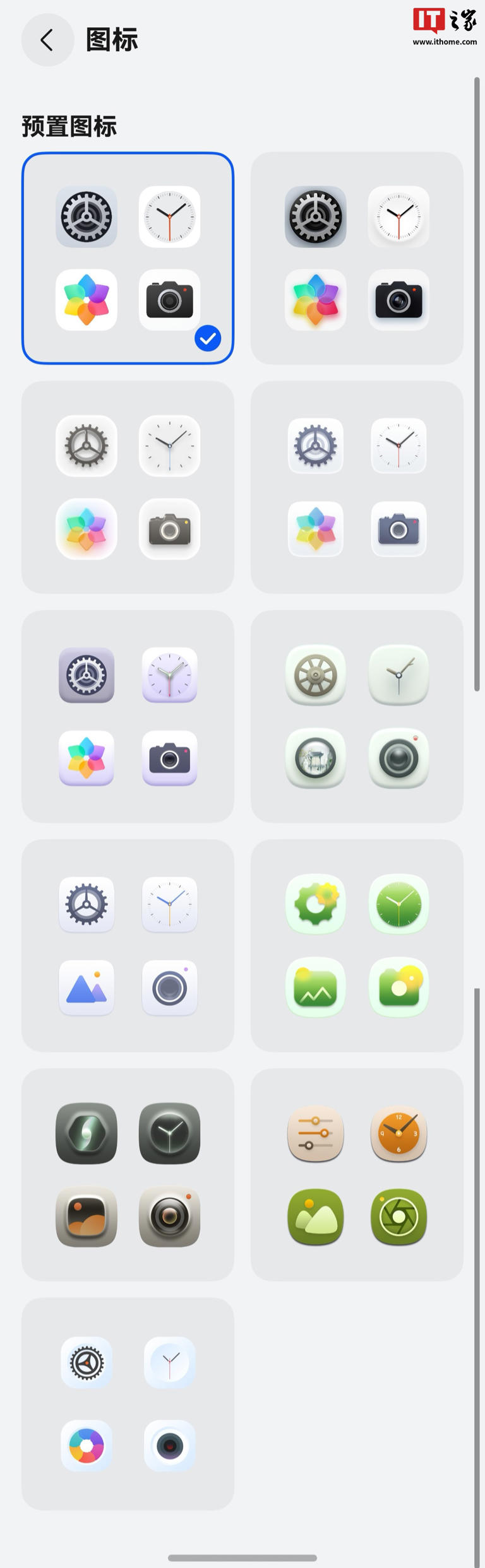Select the currently checked flat black-gear icon pack
This screenshot has height=1568, width=485.
pyautogui.click(x=128, y=258)
